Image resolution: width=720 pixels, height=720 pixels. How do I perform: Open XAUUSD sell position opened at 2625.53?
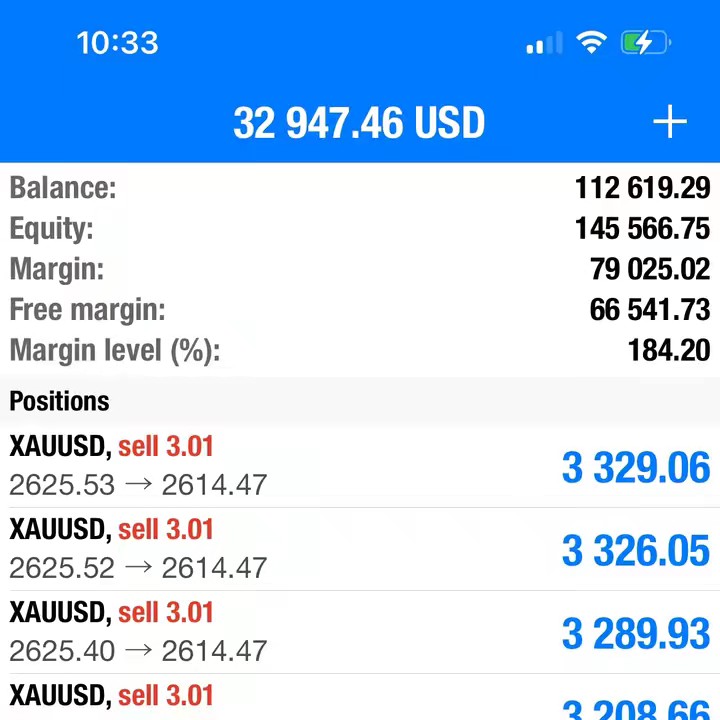(360, 466)
